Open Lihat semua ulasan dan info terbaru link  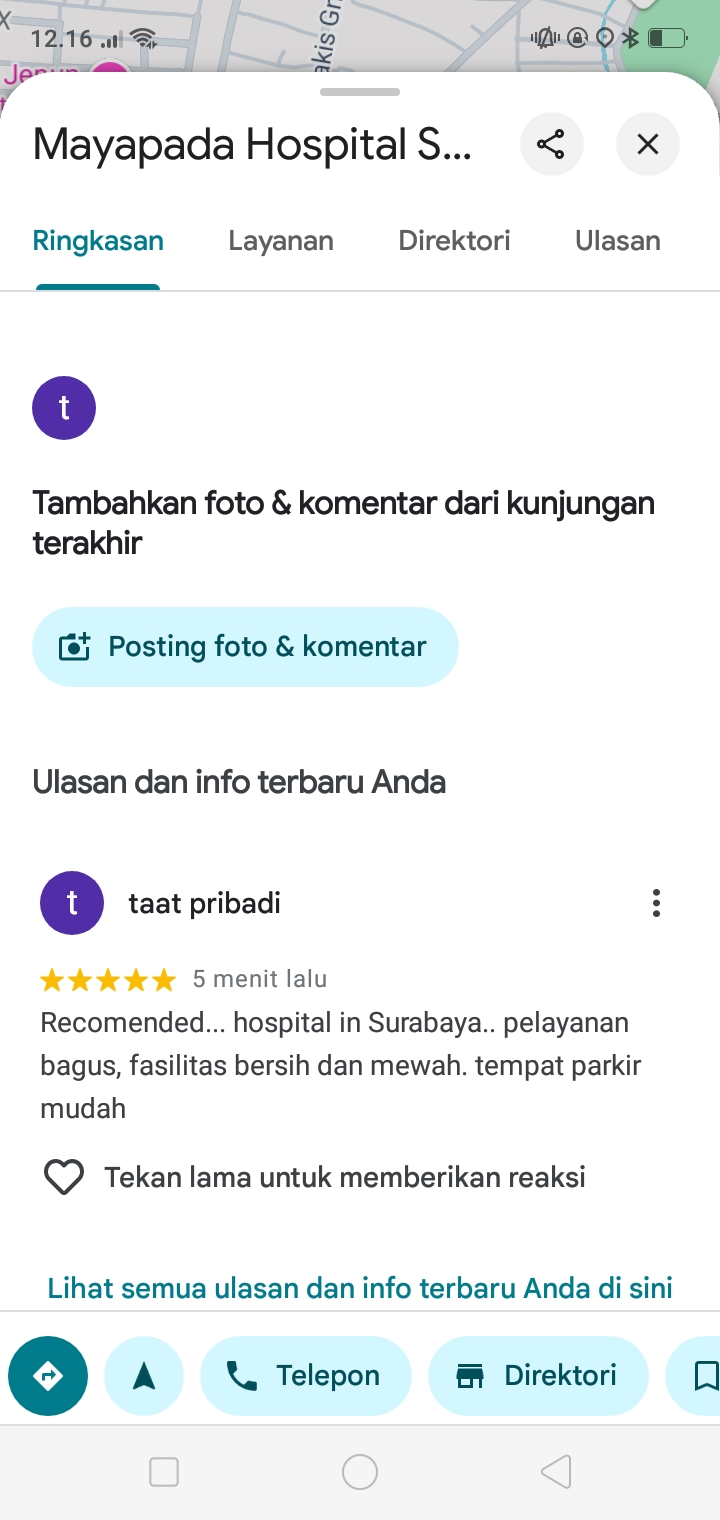pyautogui.click(x=360, y=1287)
